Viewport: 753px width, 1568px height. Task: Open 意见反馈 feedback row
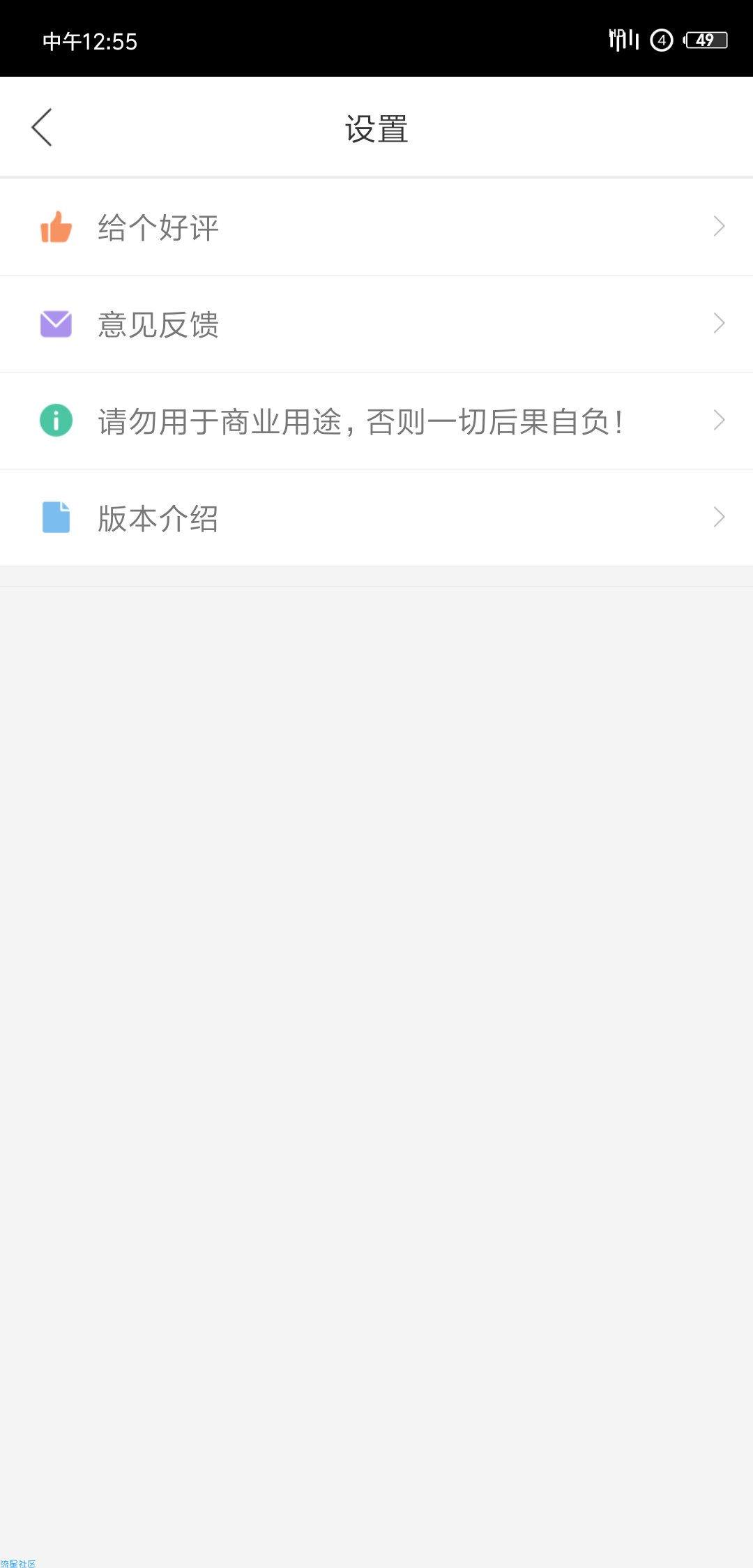376,324
